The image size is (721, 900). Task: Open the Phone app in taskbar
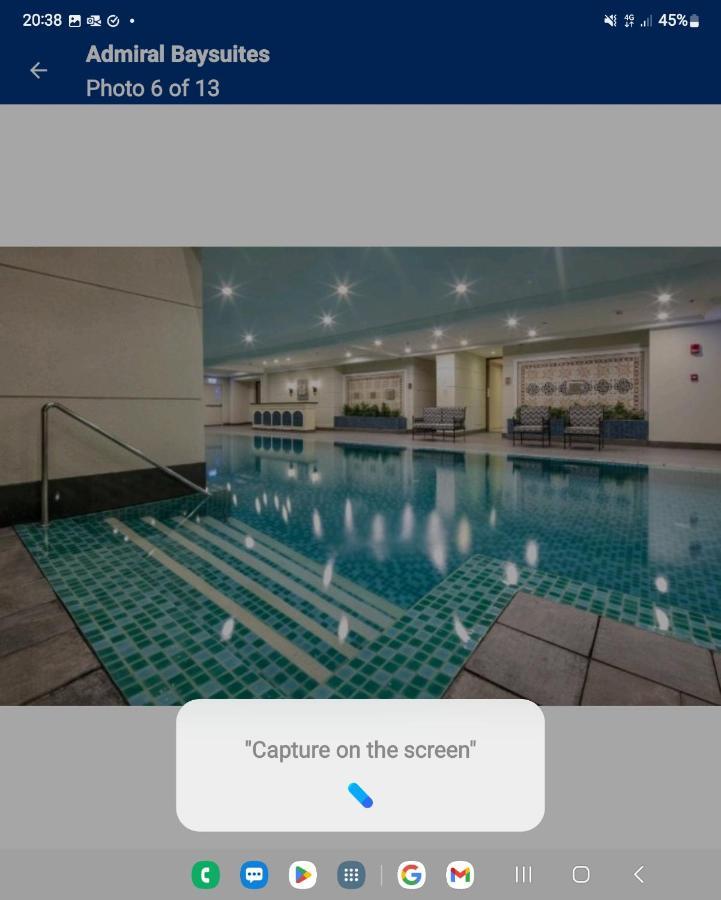pos(205,875)
